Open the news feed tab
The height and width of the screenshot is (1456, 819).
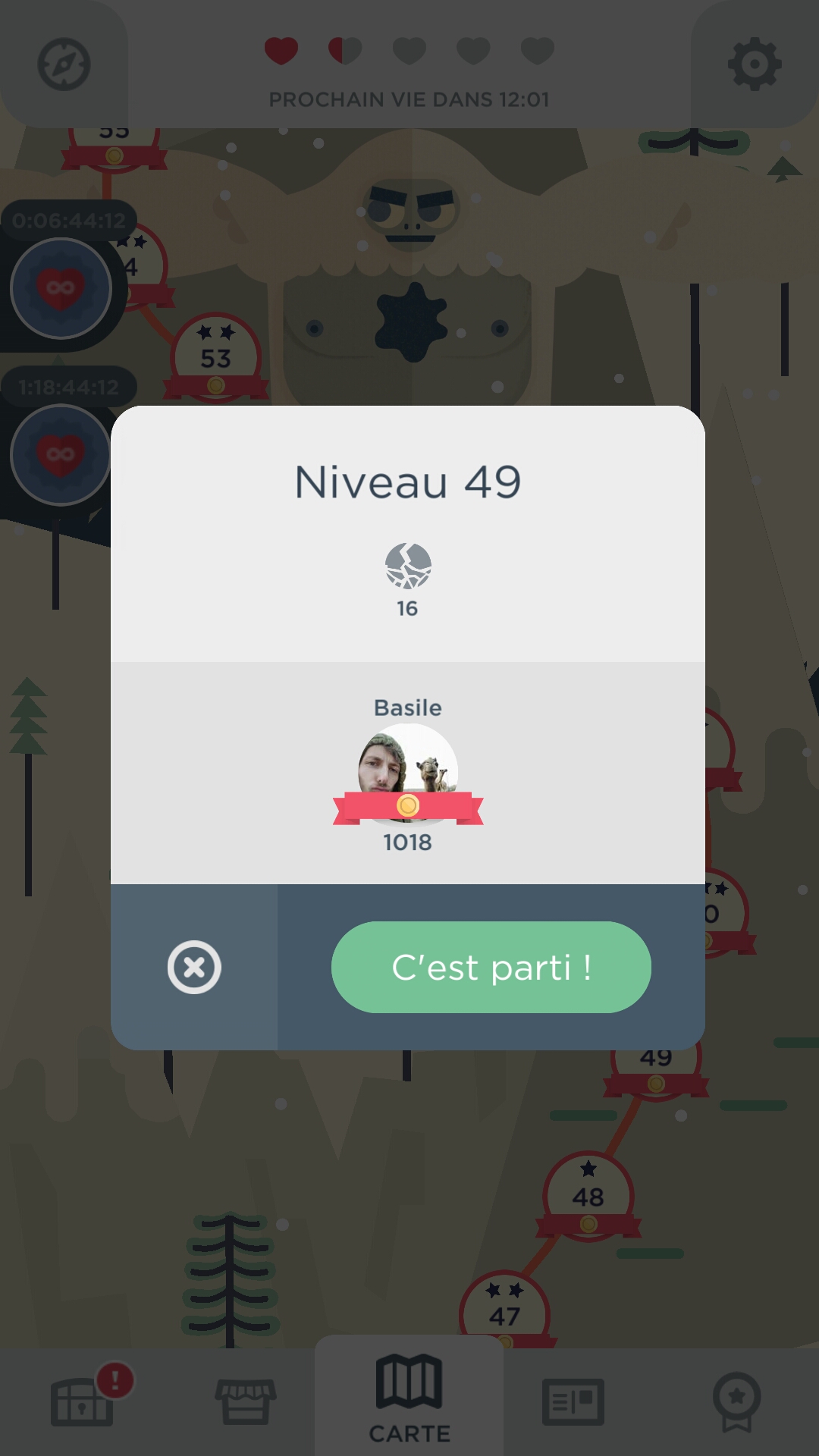pyautogui.click(x=573, y=1401)
